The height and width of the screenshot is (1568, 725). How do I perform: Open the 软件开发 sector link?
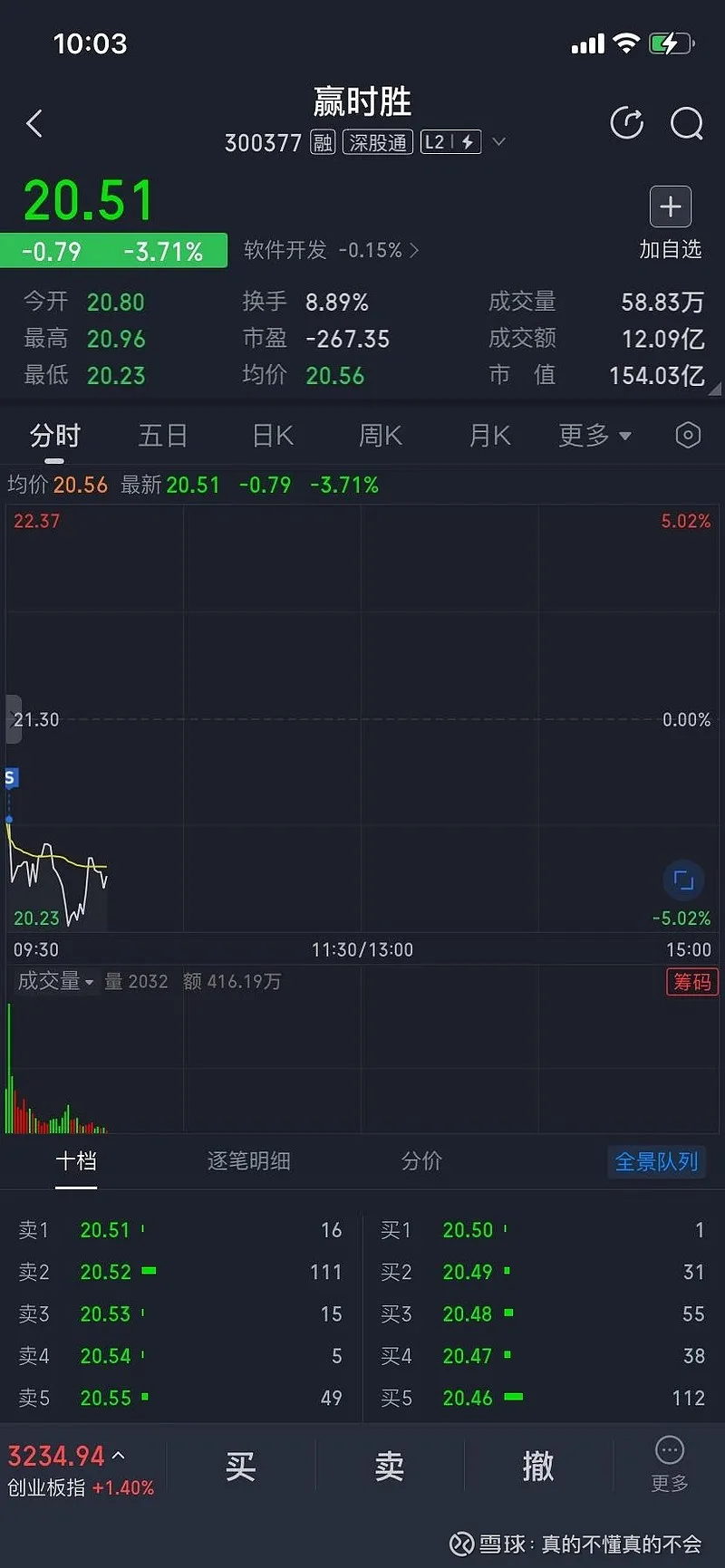click(331, 250)
